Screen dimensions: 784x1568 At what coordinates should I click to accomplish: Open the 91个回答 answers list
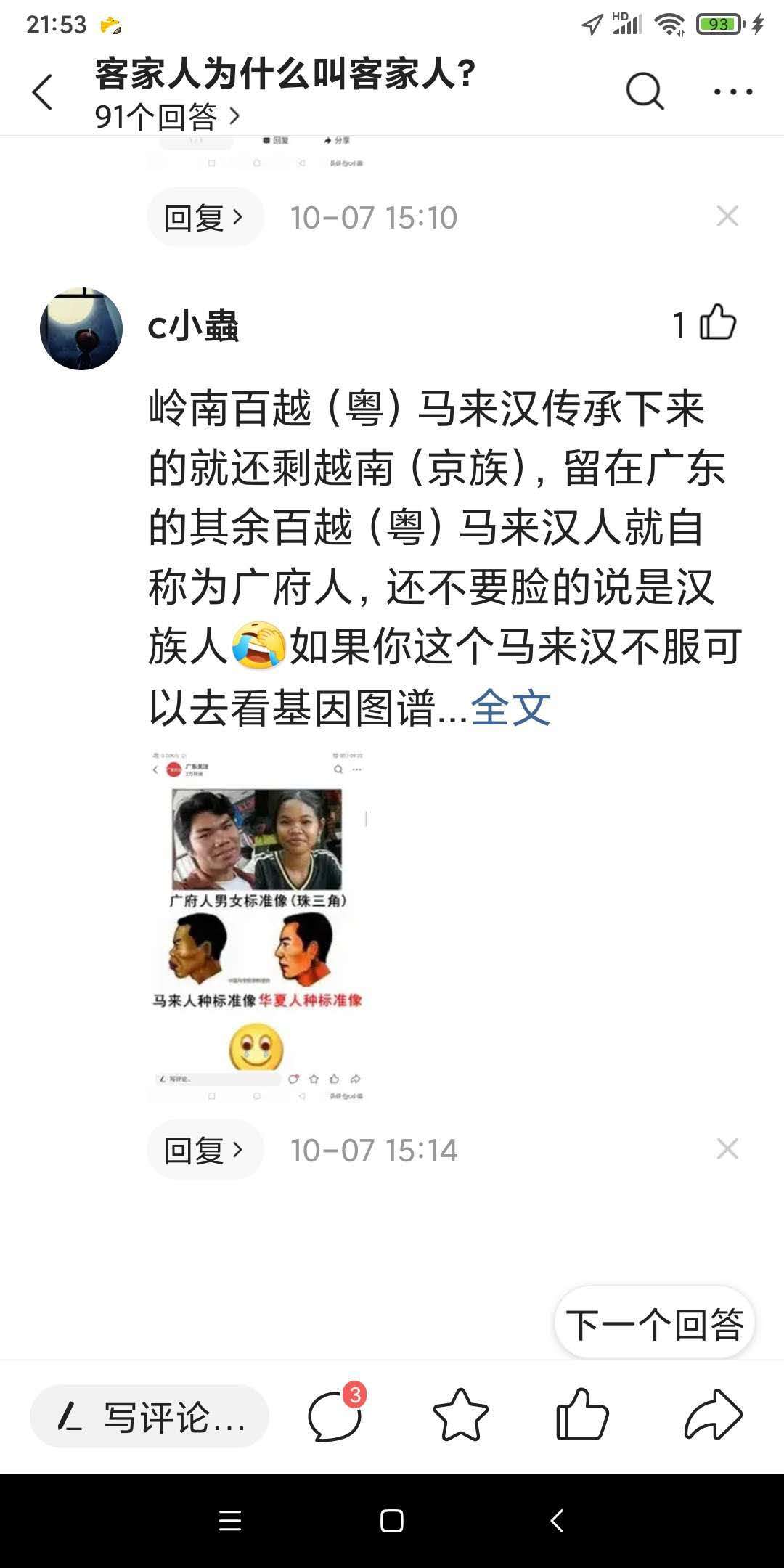[167, 116]
